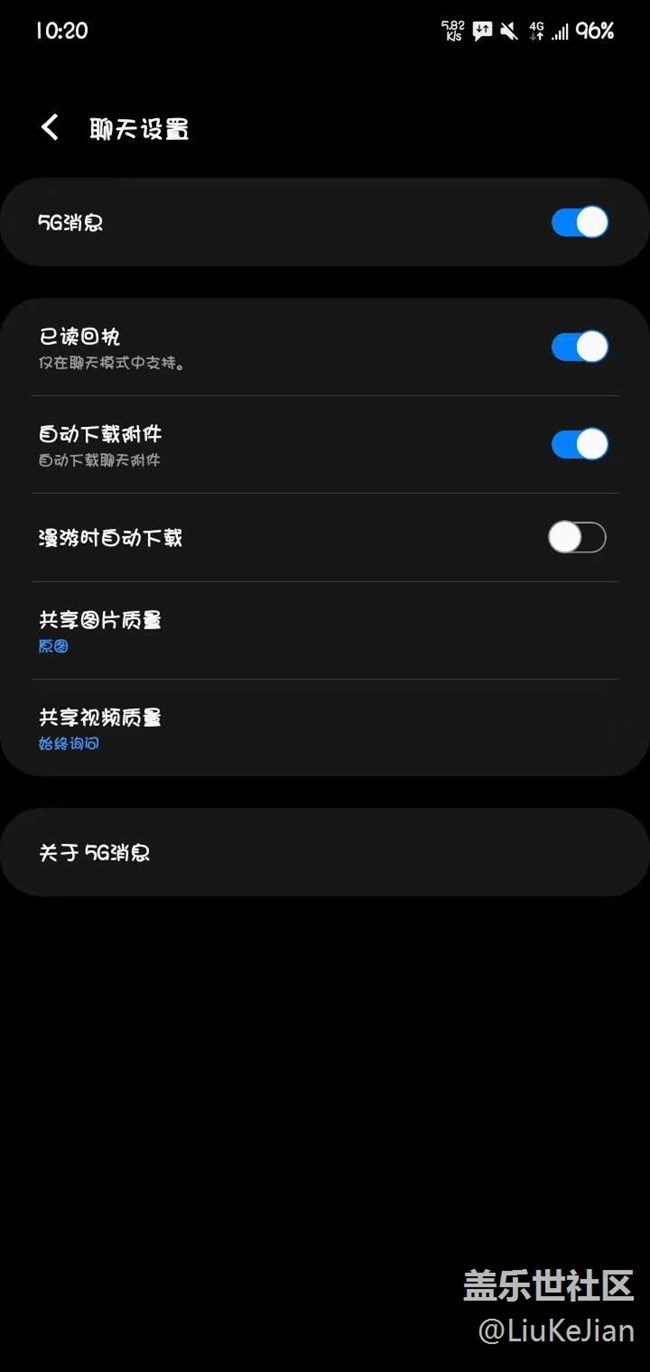
Task: Turn off the 5G消息 switch
Action: (579, 222)
